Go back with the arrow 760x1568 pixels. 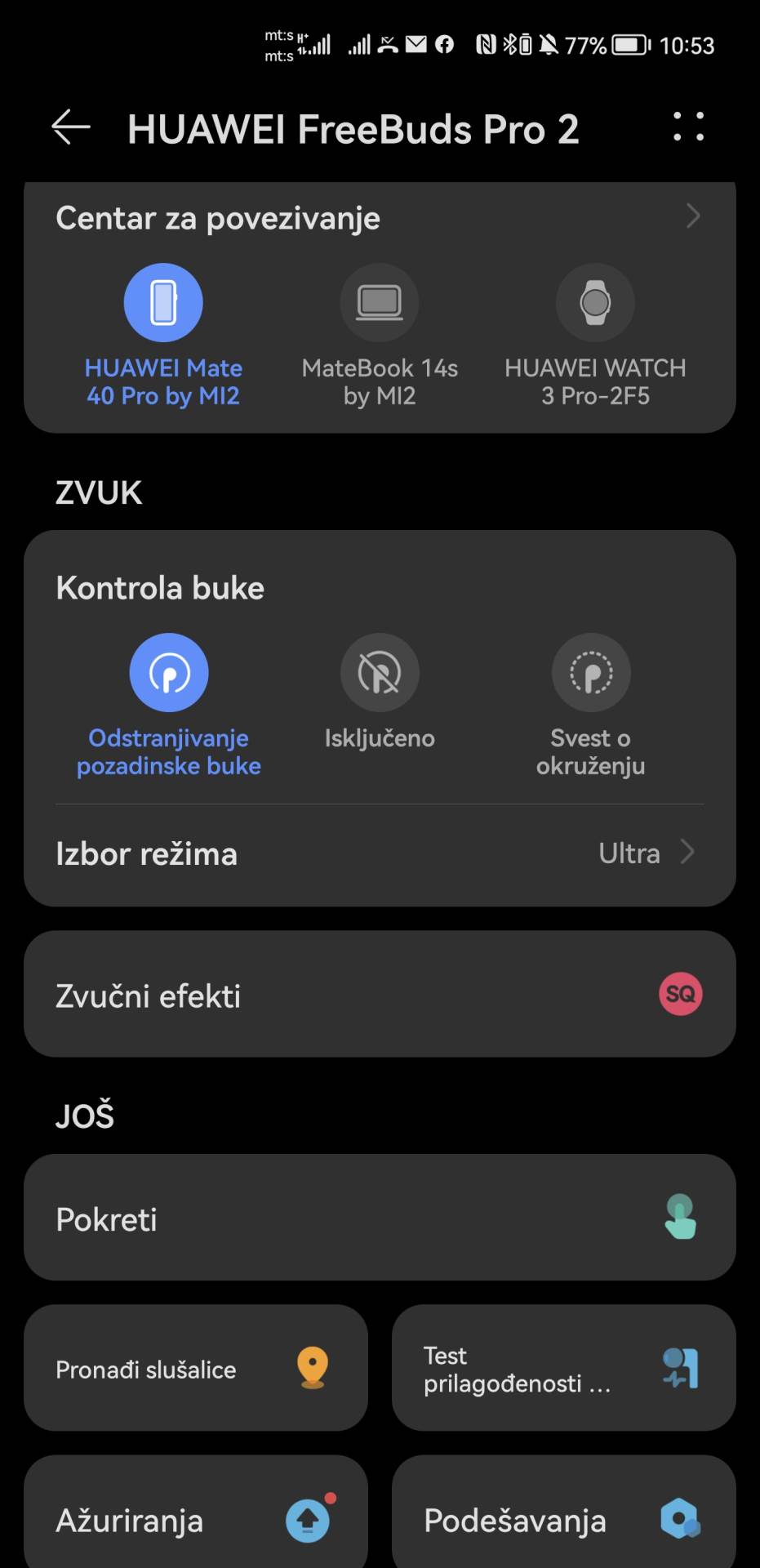[x=69, y=127]
